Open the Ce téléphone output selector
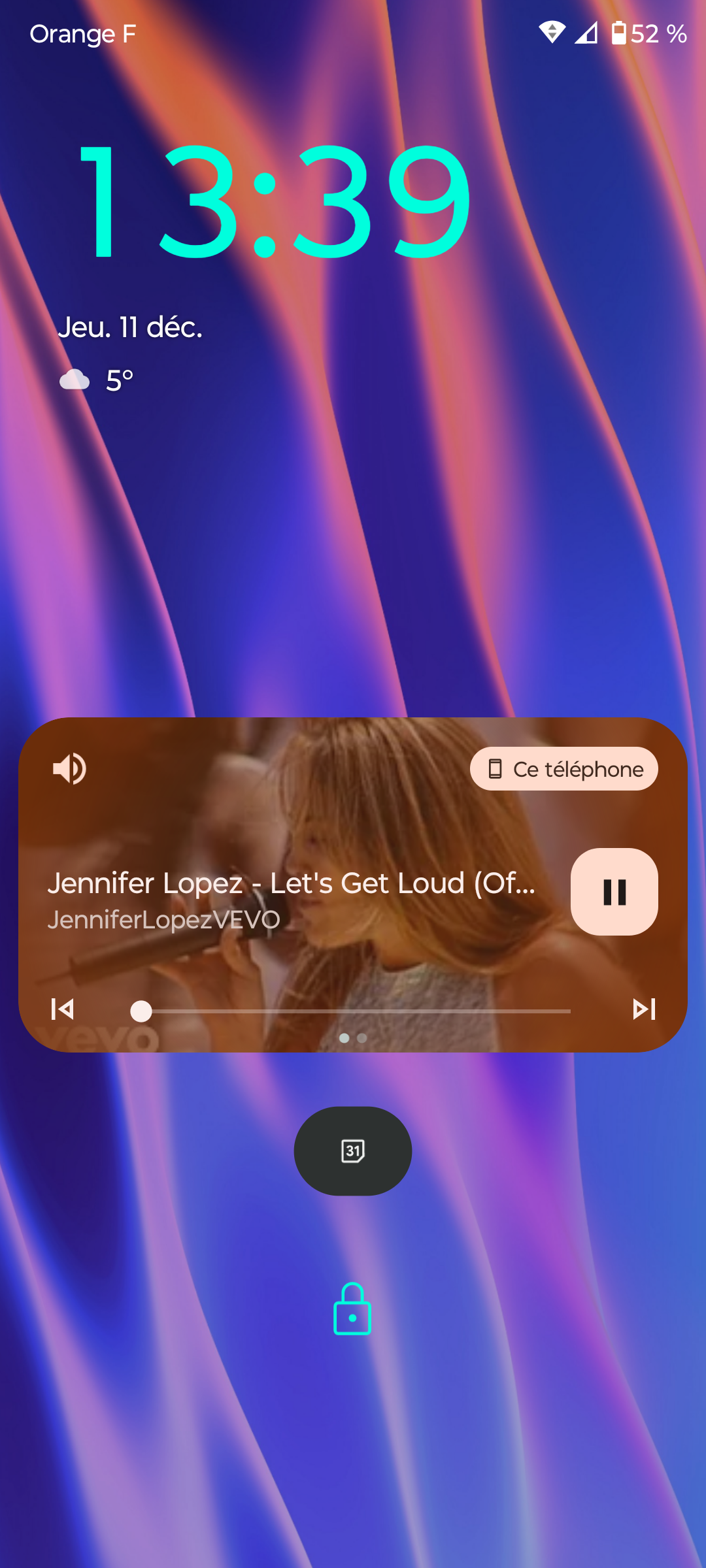This screenshot has height=1568, width=706. point(563,769)
